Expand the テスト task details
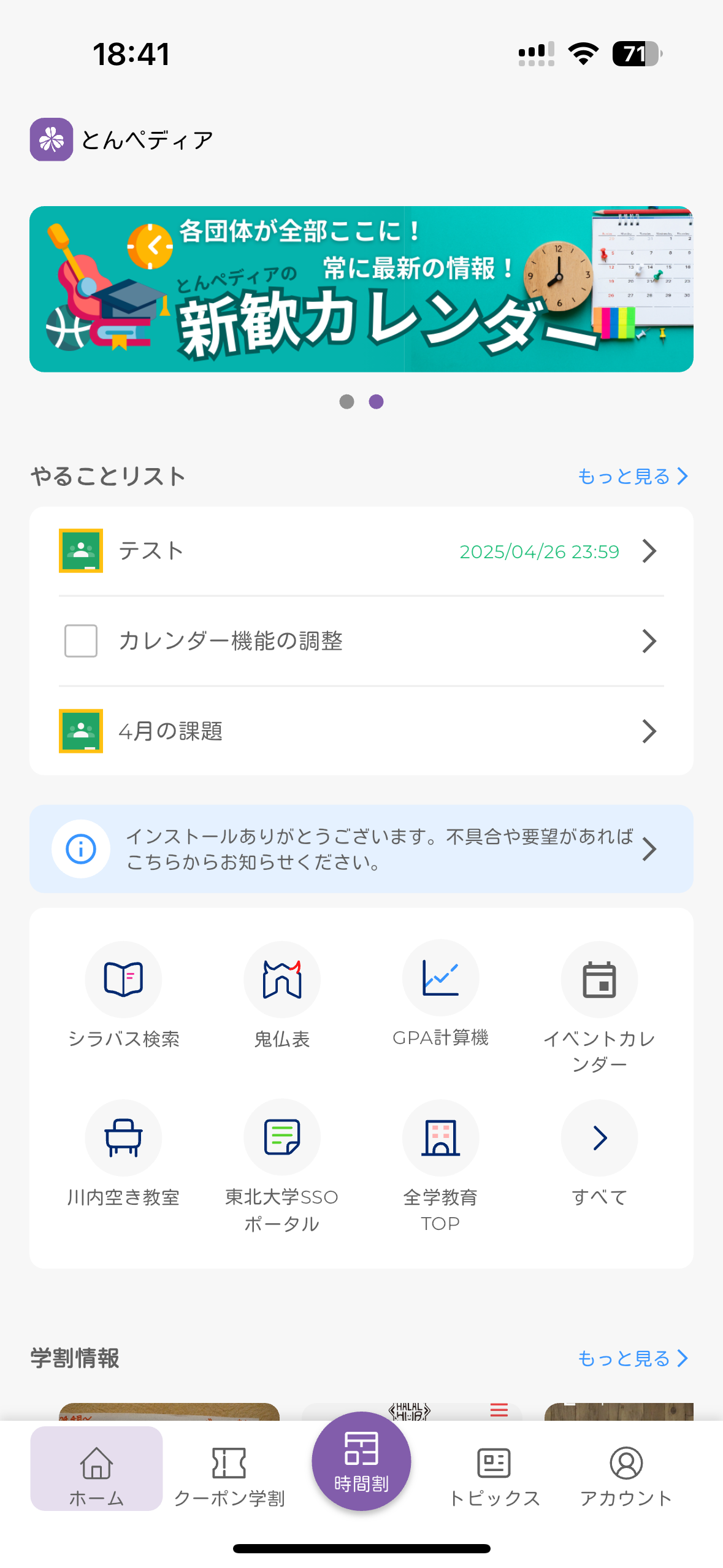Image resolution: width=723 pixels, height=1568 pixels. pyautogui.click(x=649, y=550)
